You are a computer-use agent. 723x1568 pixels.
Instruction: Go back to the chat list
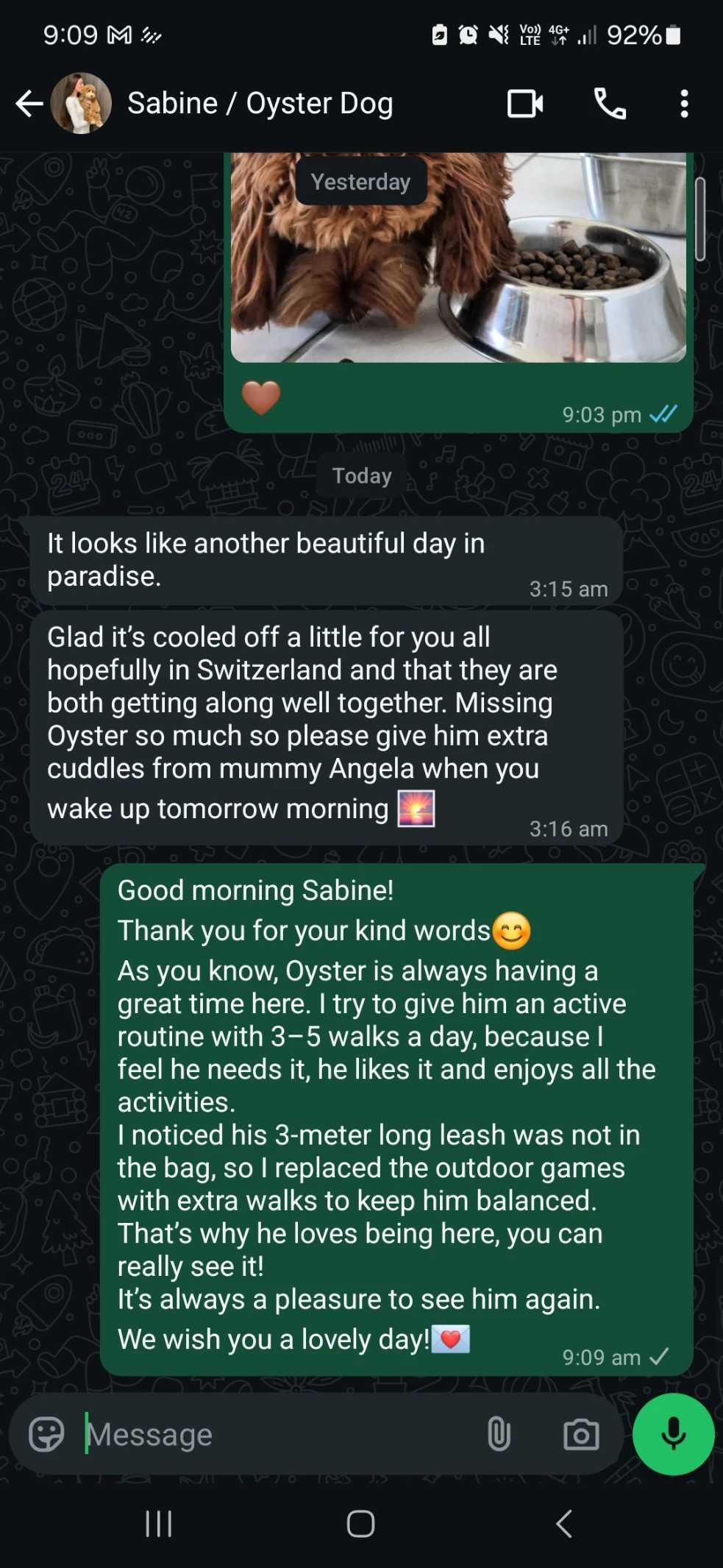[x=29, y=104]
